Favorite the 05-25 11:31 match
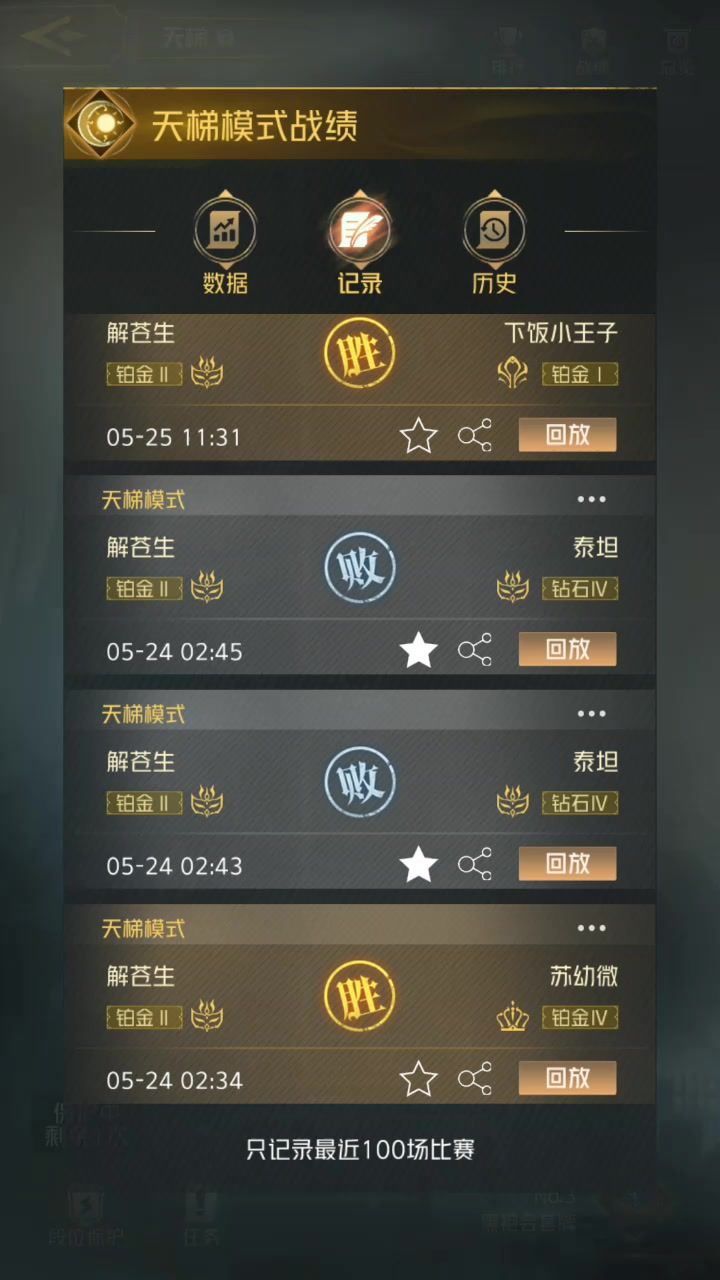 pyautogui.click(x=418, y=436)
